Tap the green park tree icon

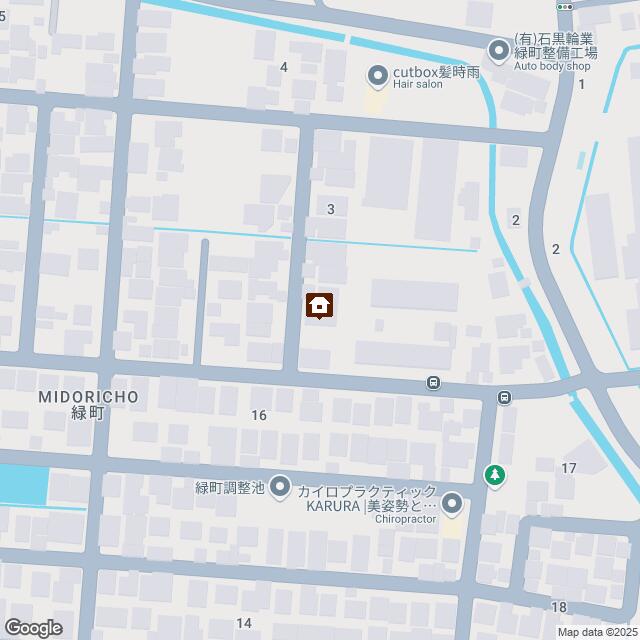pos(492,473)
